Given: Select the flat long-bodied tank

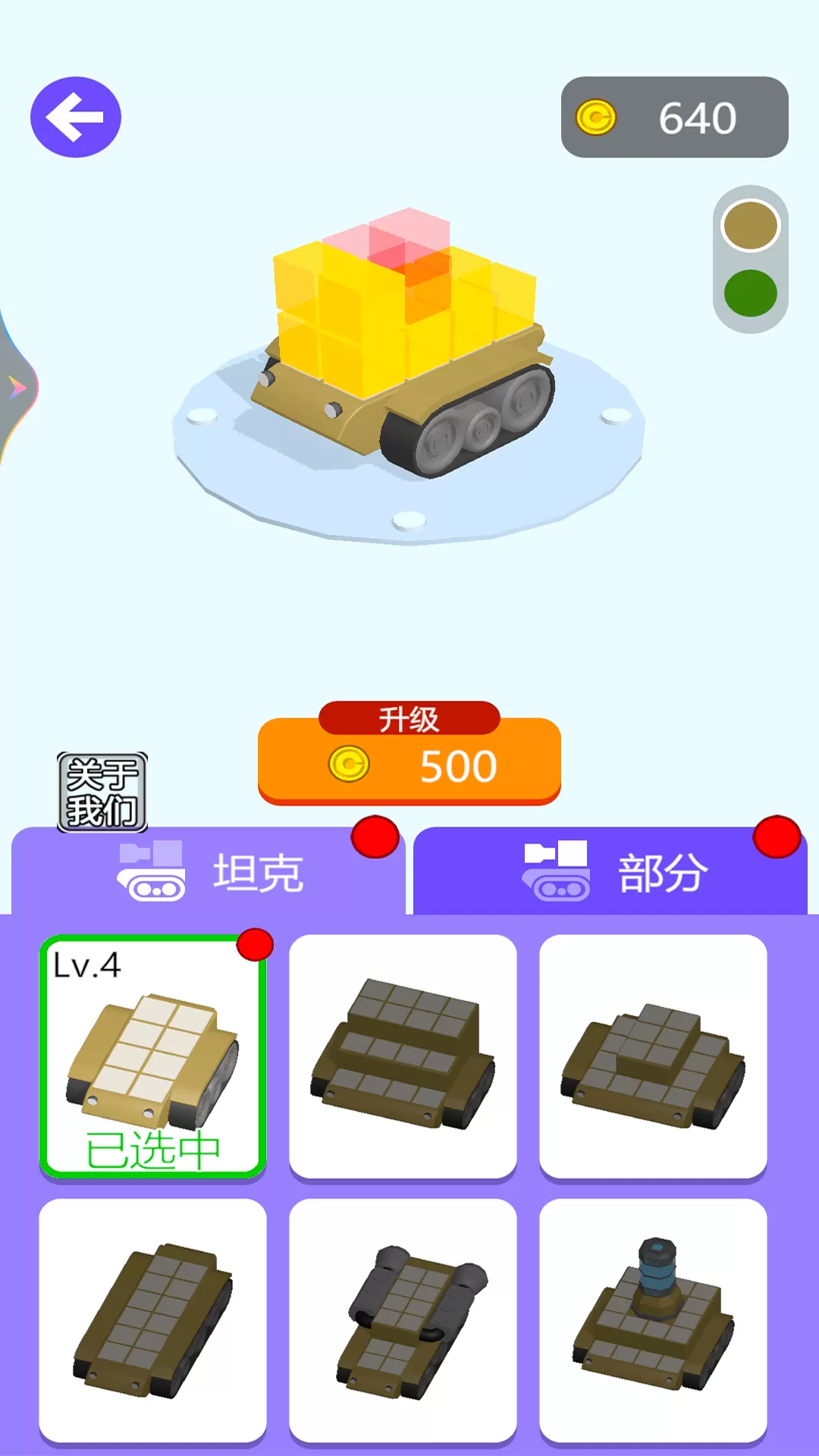Looking at the screenshot, I should [152, 1321].
